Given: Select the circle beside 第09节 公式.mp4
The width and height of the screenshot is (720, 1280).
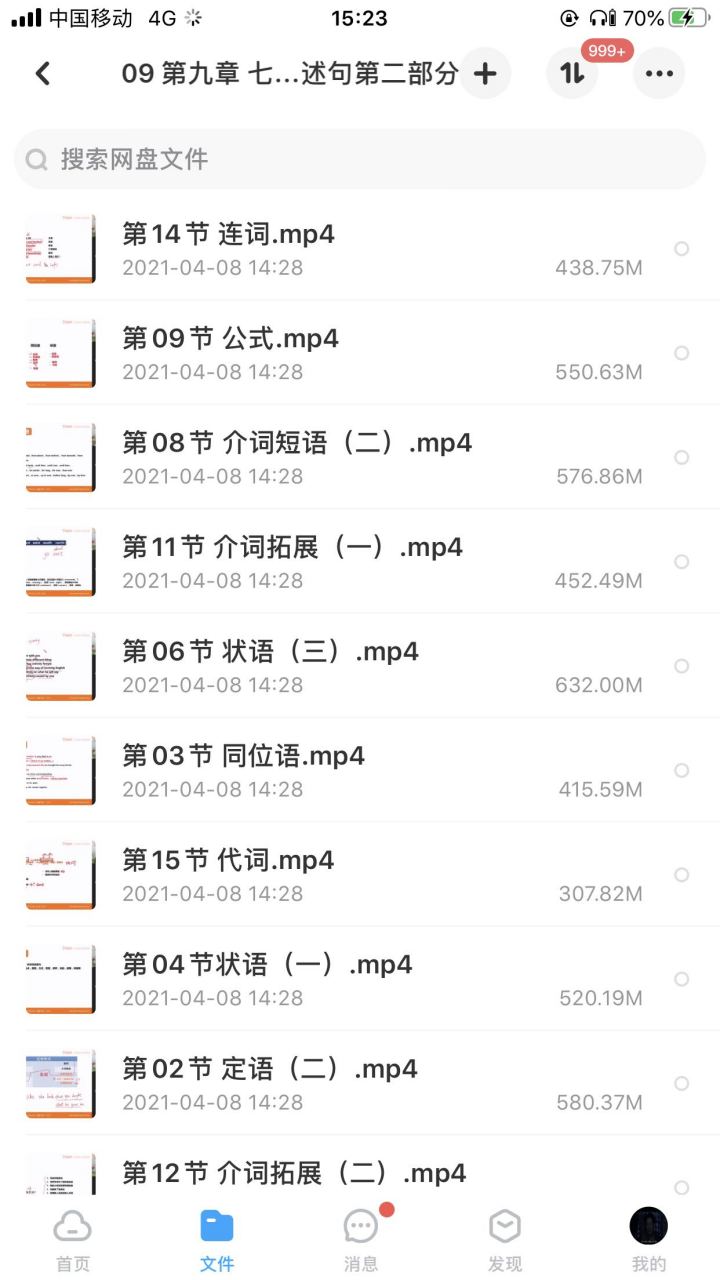Looking at the screenshot, I should 681,353.
